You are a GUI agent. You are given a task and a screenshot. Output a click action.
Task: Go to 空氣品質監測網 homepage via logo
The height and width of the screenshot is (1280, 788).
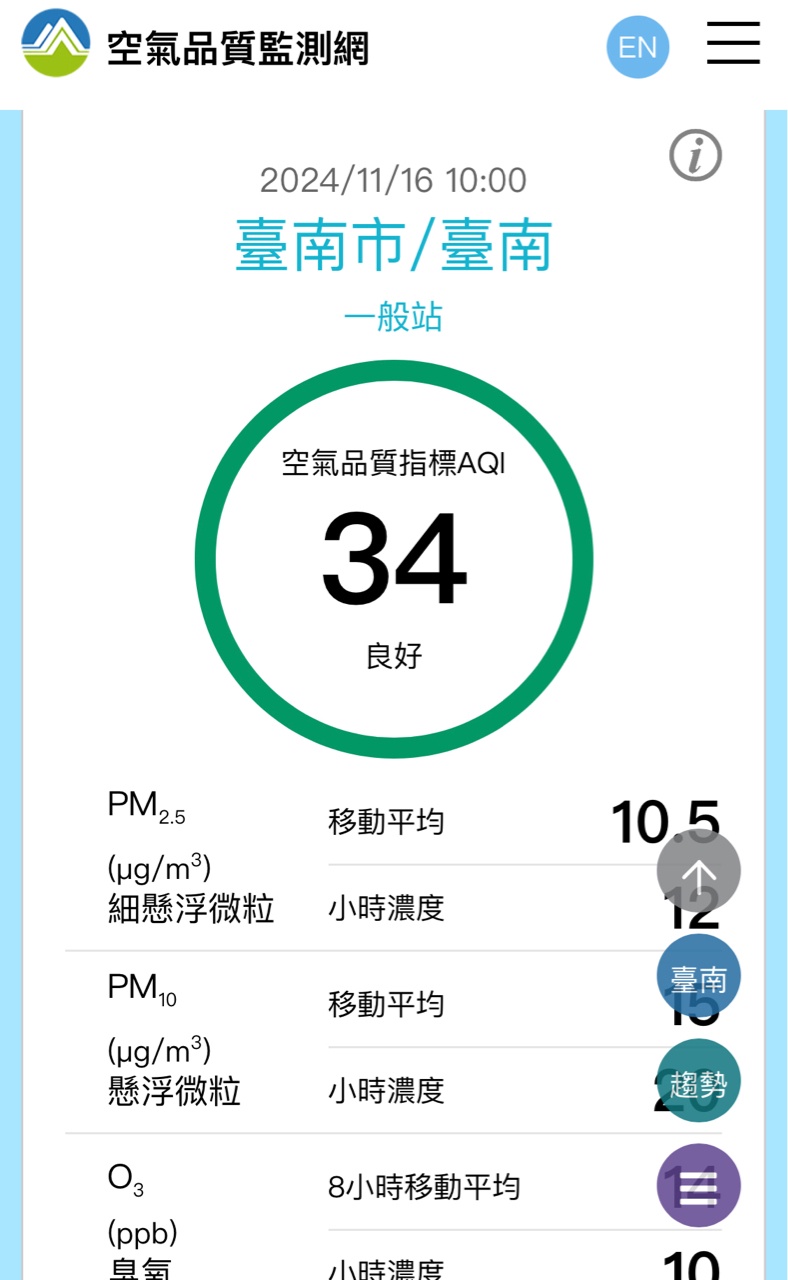(195, 46)
